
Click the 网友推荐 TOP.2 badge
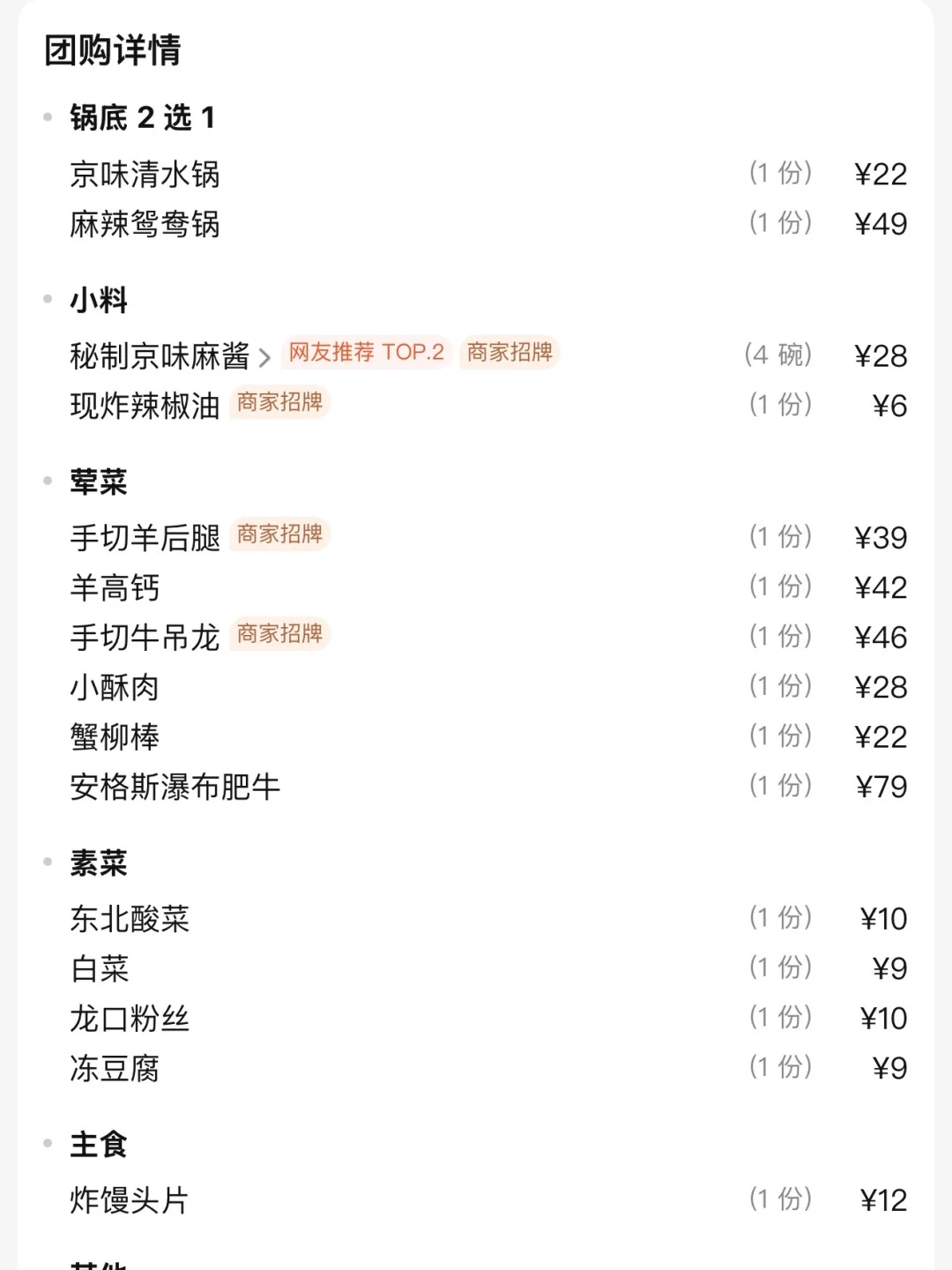364,352
